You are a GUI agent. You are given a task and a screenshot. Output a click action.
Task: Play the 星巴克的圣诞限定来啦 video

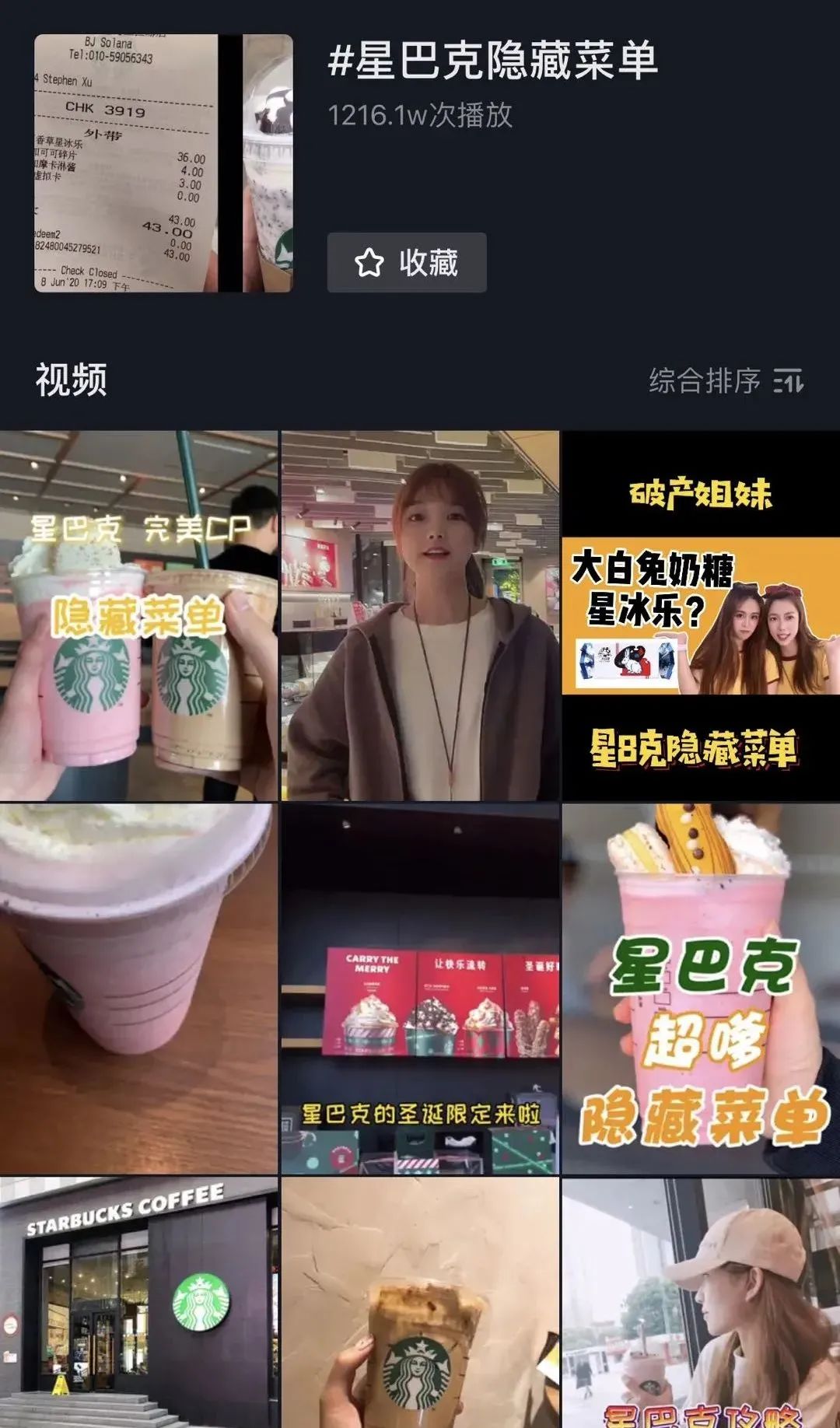420,989
